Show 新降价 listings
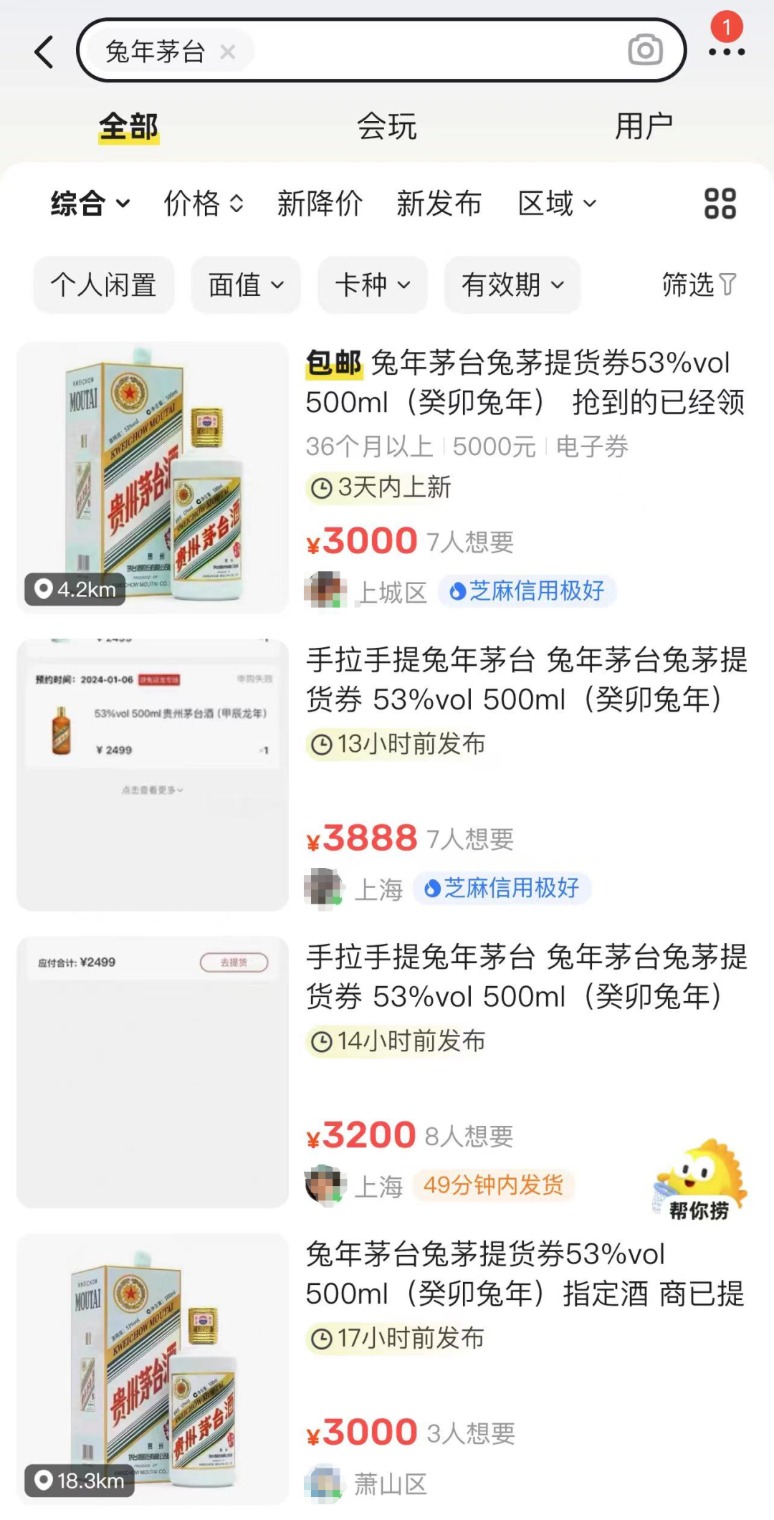774x1520 pixels. coord(320,204)
